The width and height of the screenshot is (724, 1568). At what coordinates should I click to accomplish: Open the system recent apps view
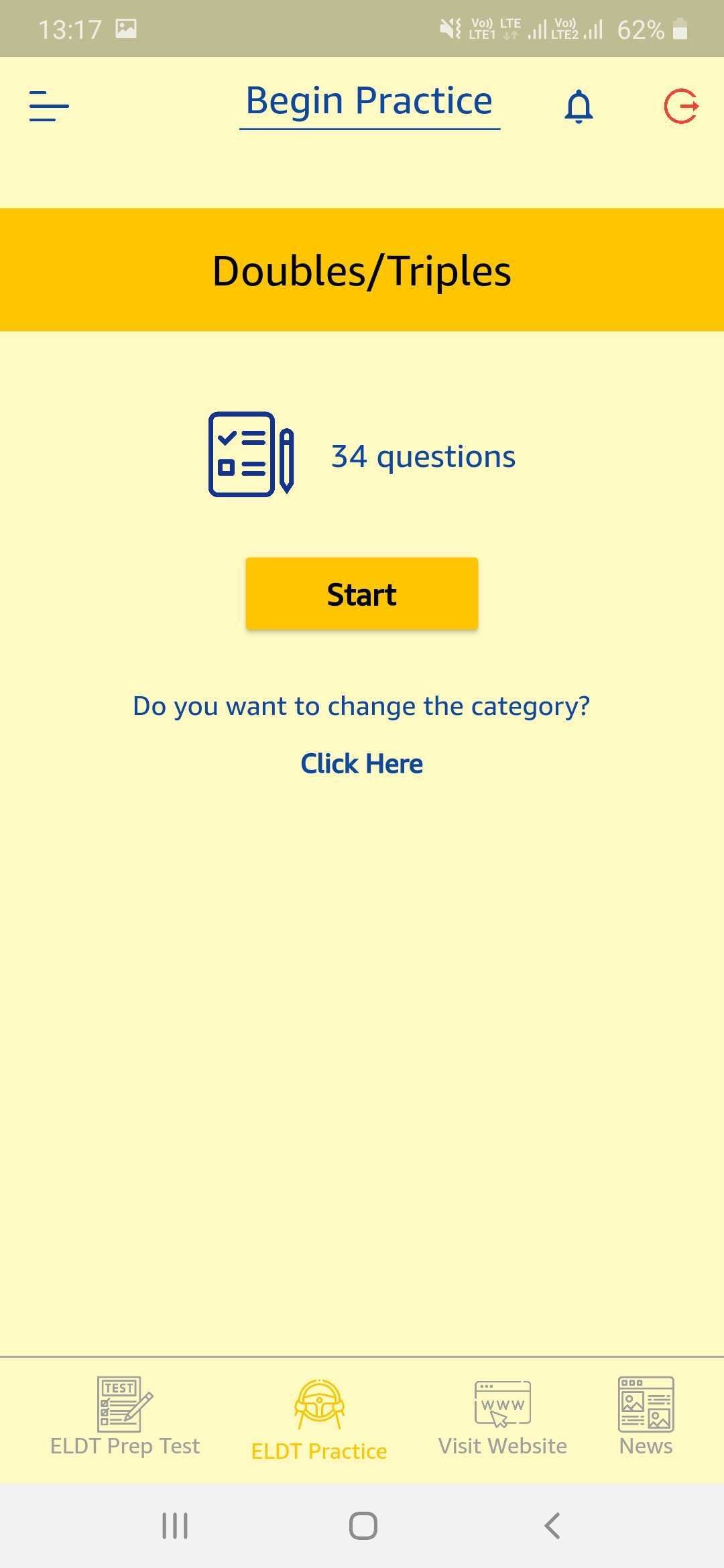[x=175, y=1526]
